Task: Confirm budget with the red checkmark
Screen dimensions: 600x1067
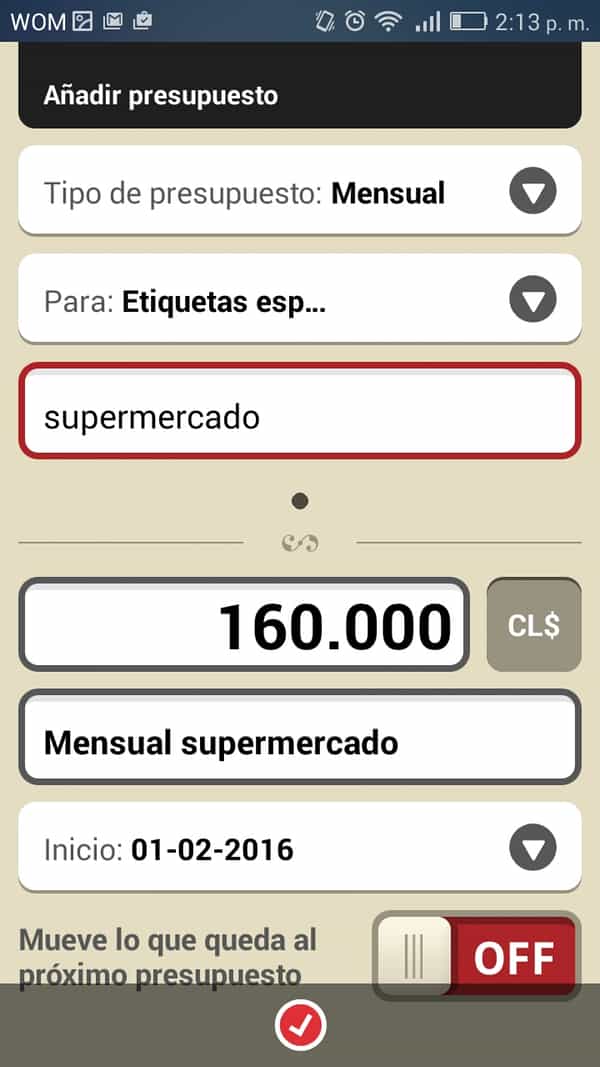Action: tap(301, 1025)
